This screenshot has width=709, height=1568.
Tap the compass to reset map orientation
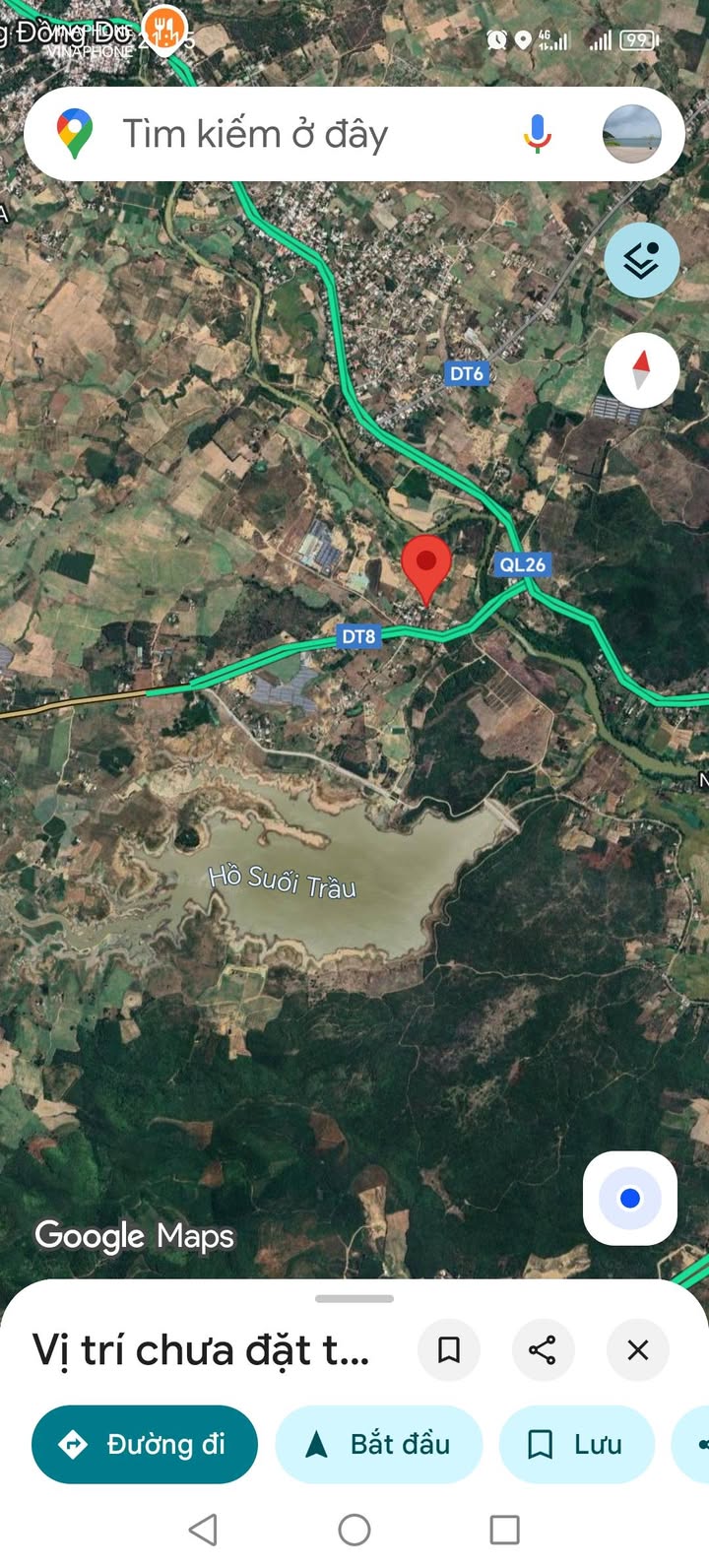[641, 370]
